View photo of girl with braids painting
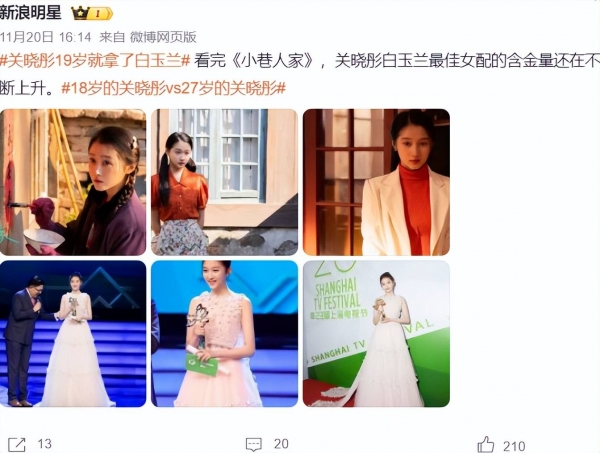This screenshot has width=600, height=453. [x=73, y=181]
